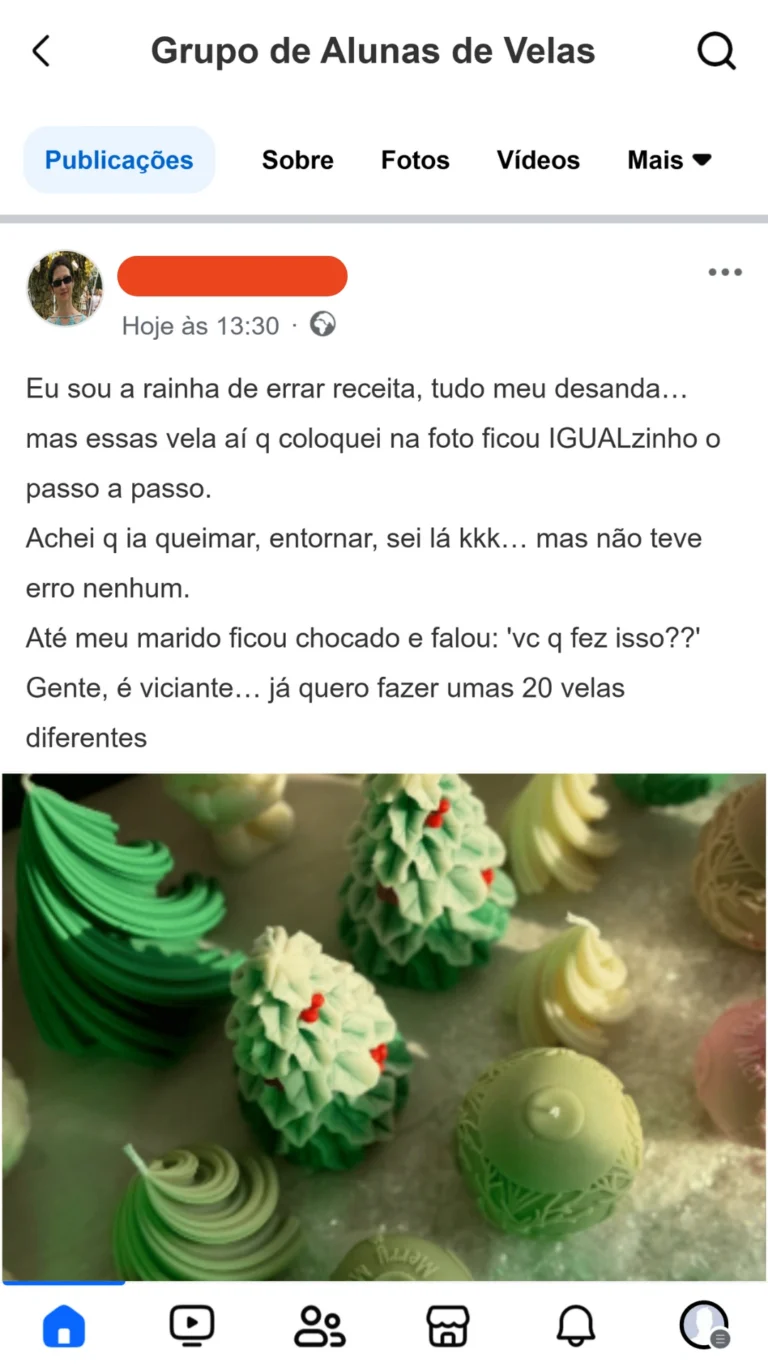Open the profile menu in bottom bar

click(704, 1326)
